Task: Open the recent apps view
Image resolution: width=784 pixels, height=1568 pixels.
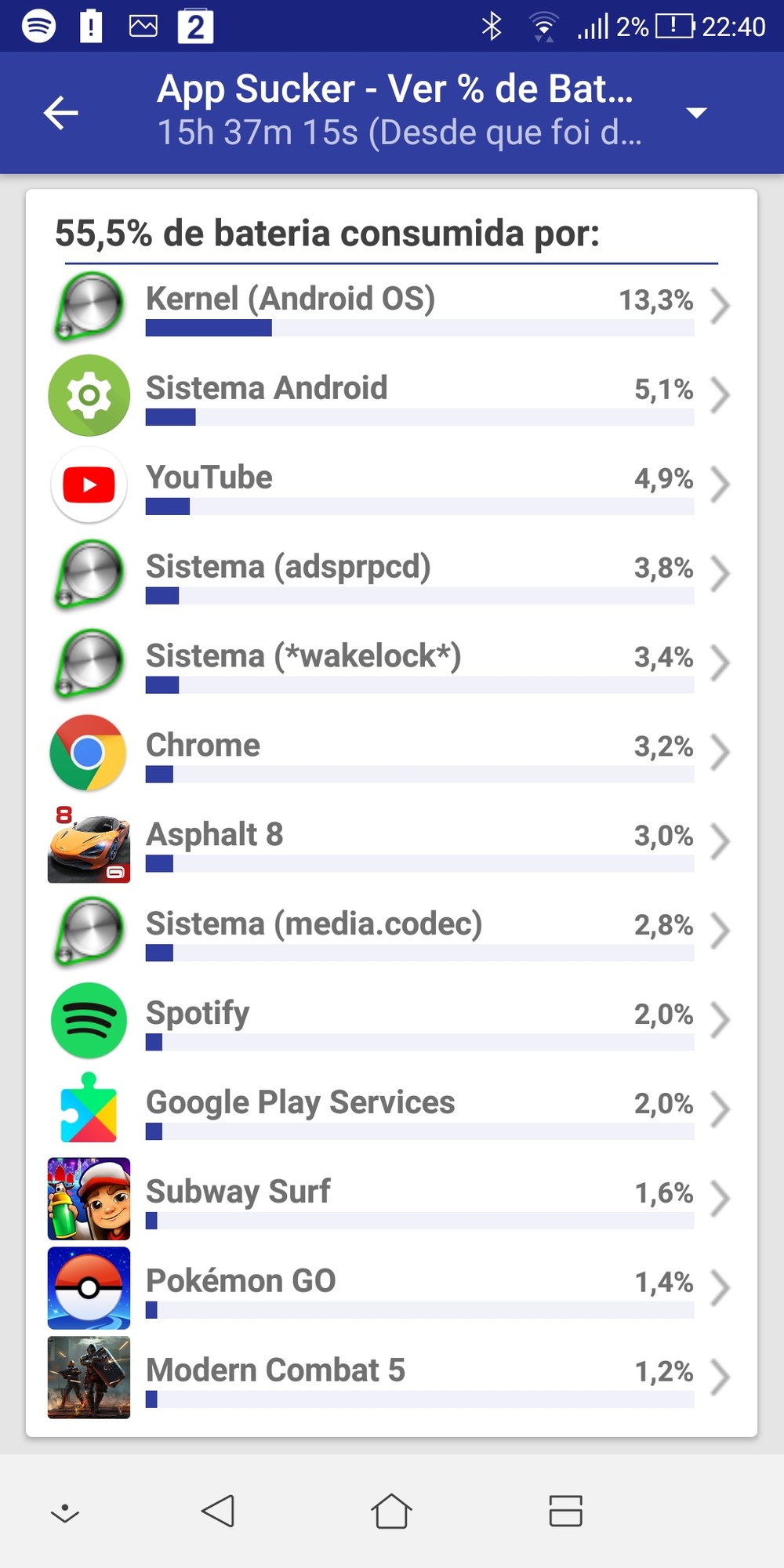Action: [x=565, y=1511]
